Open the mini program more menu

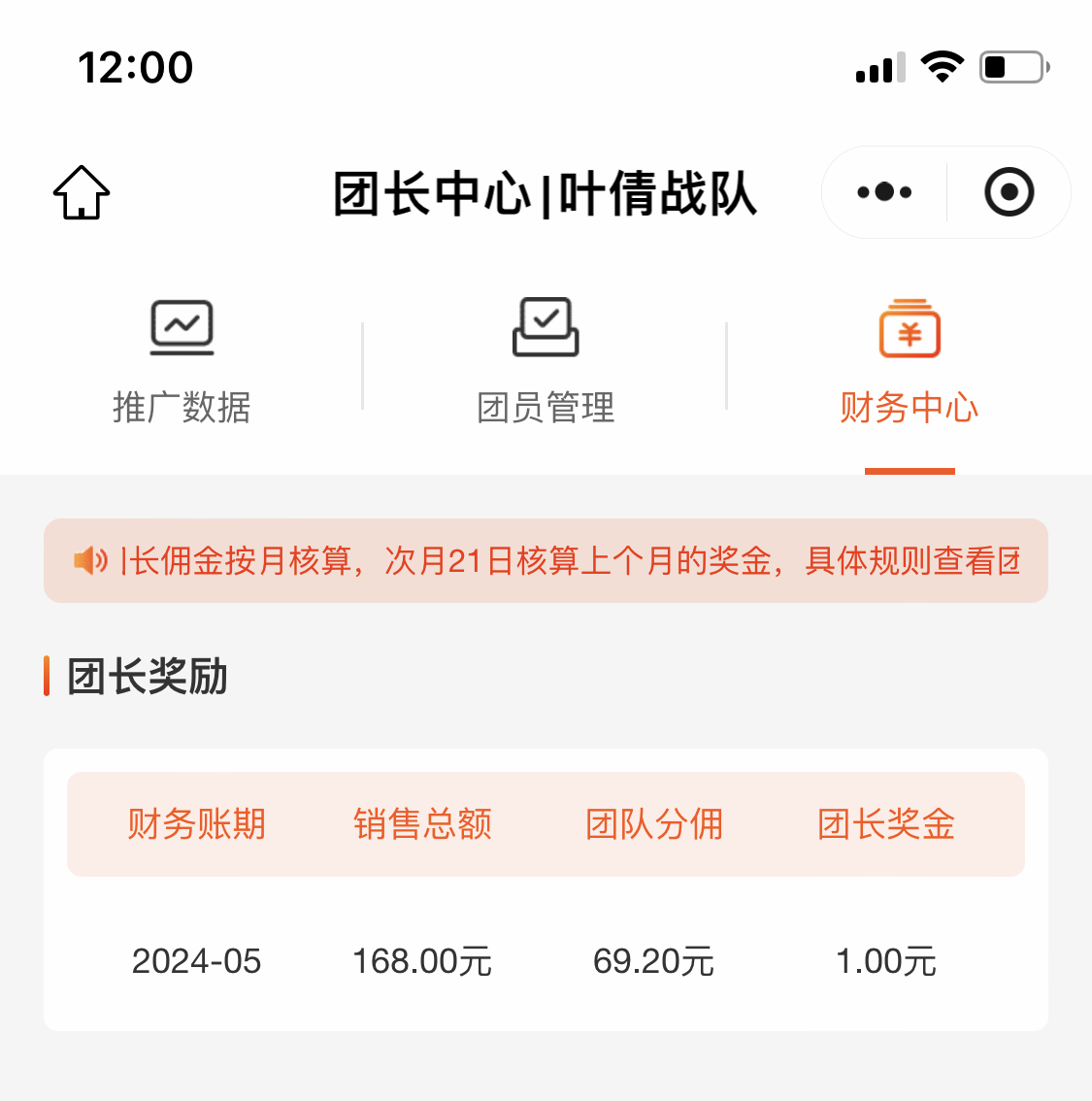click(x=884, y=192)
